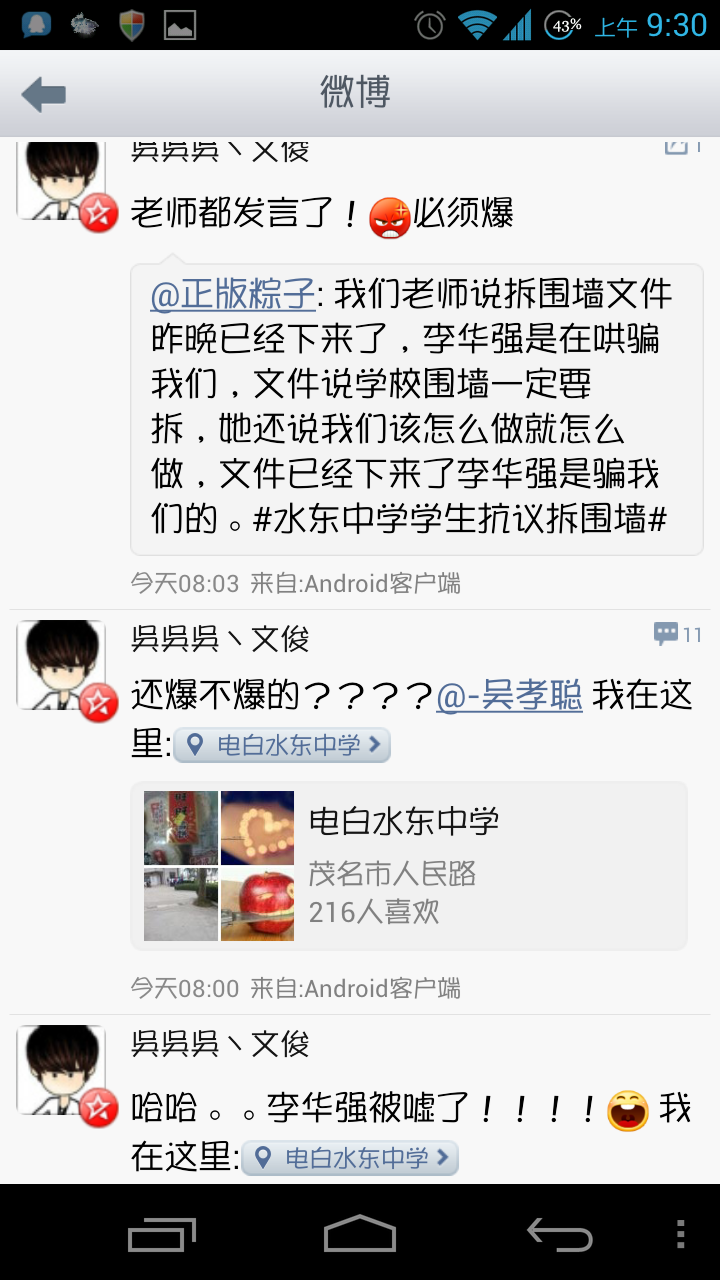
Task: Tap location chip in 李华强被嘘了 post
Action: [x=350, y=1158]
